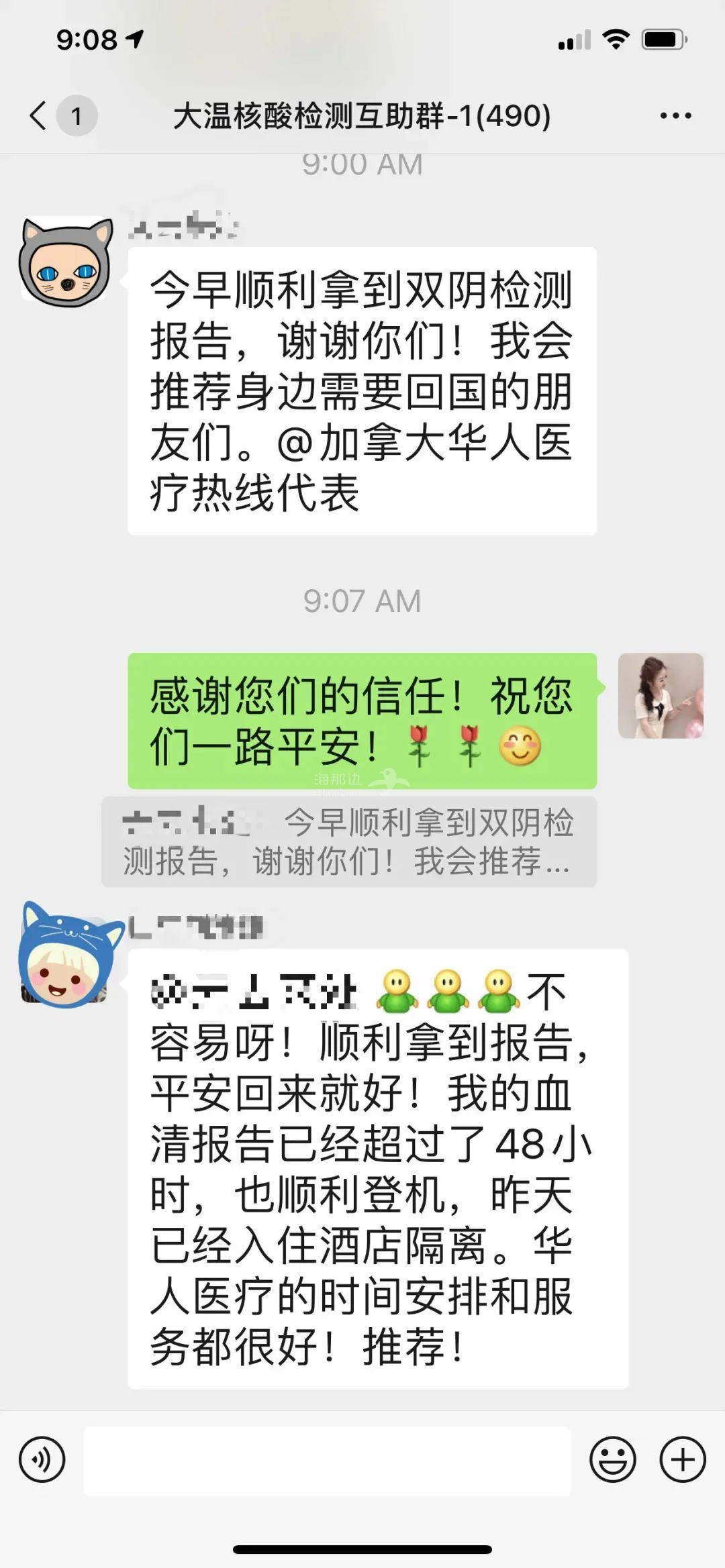Go back to the chat list
The image size is (725, 1568).
(39, 115)
